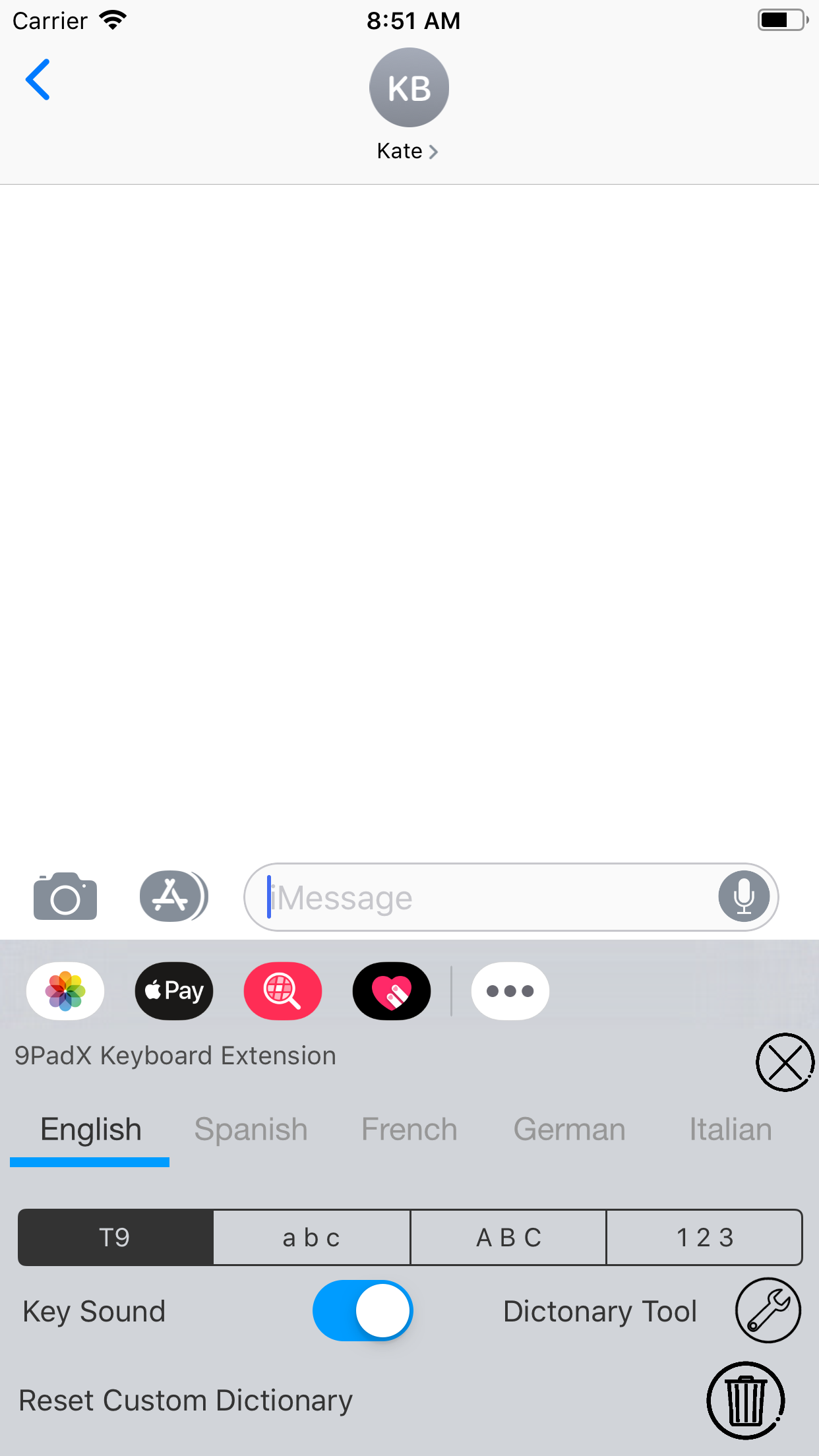
Task: Open the #images search app
Action: pos(282,991)
